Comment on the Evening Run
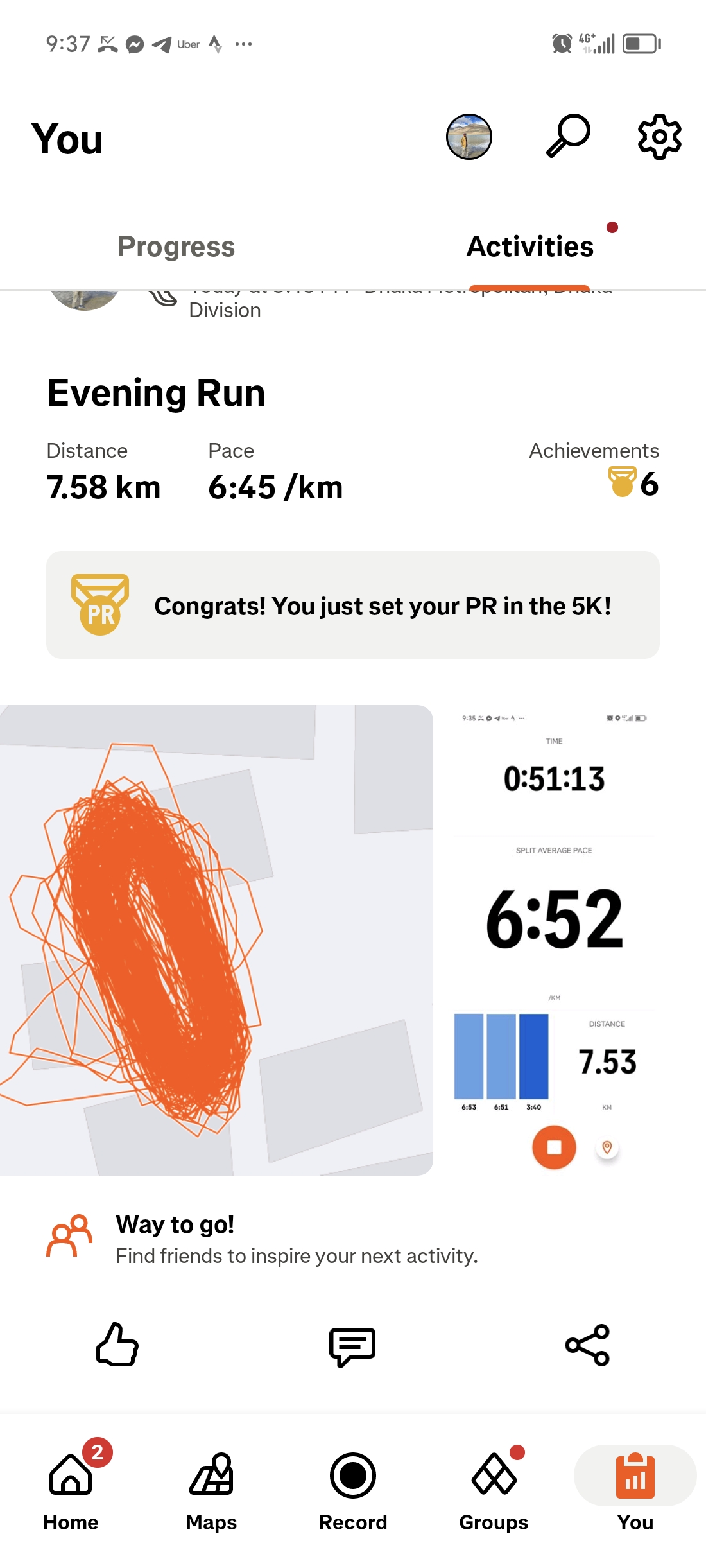The image size is (706, 1568). 352,1346
